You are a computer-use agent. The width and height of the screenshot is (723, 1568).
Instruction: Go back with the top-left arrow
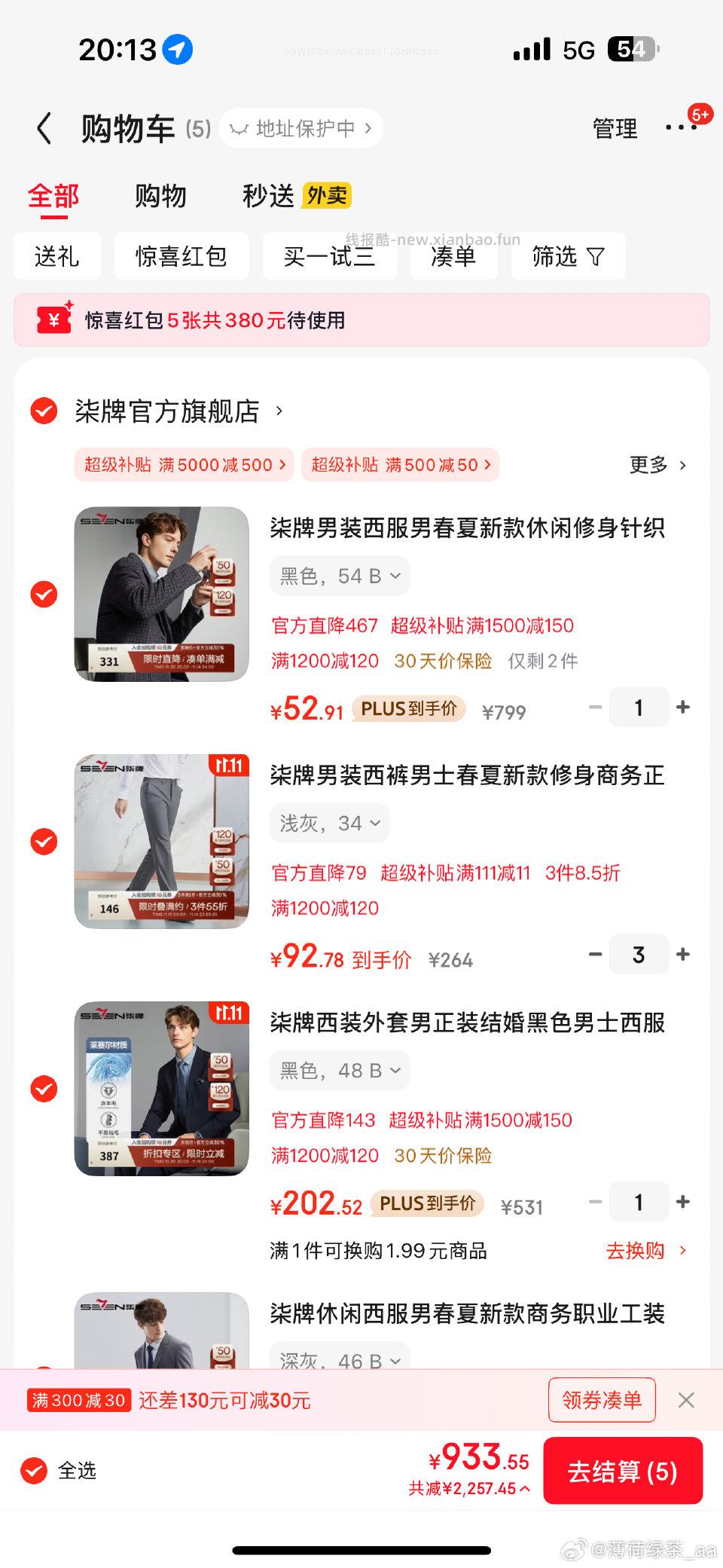click(x=44, y=128)
